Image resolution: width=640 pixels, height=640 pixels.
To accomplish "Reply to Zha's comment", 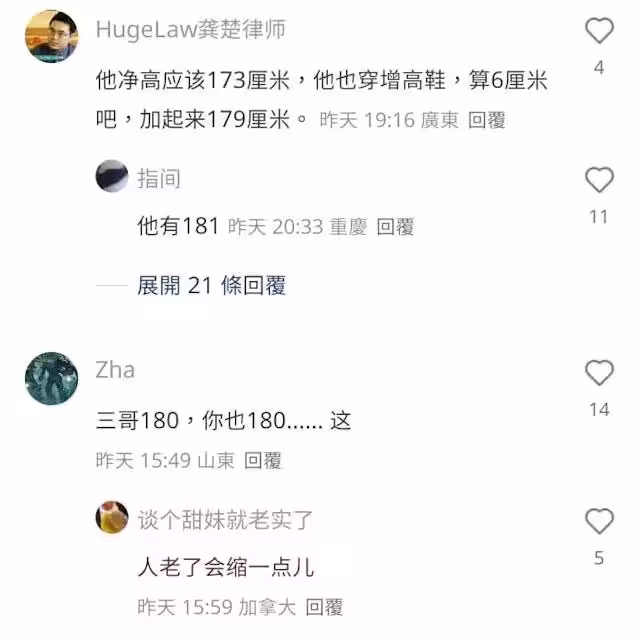I will 263,460.
